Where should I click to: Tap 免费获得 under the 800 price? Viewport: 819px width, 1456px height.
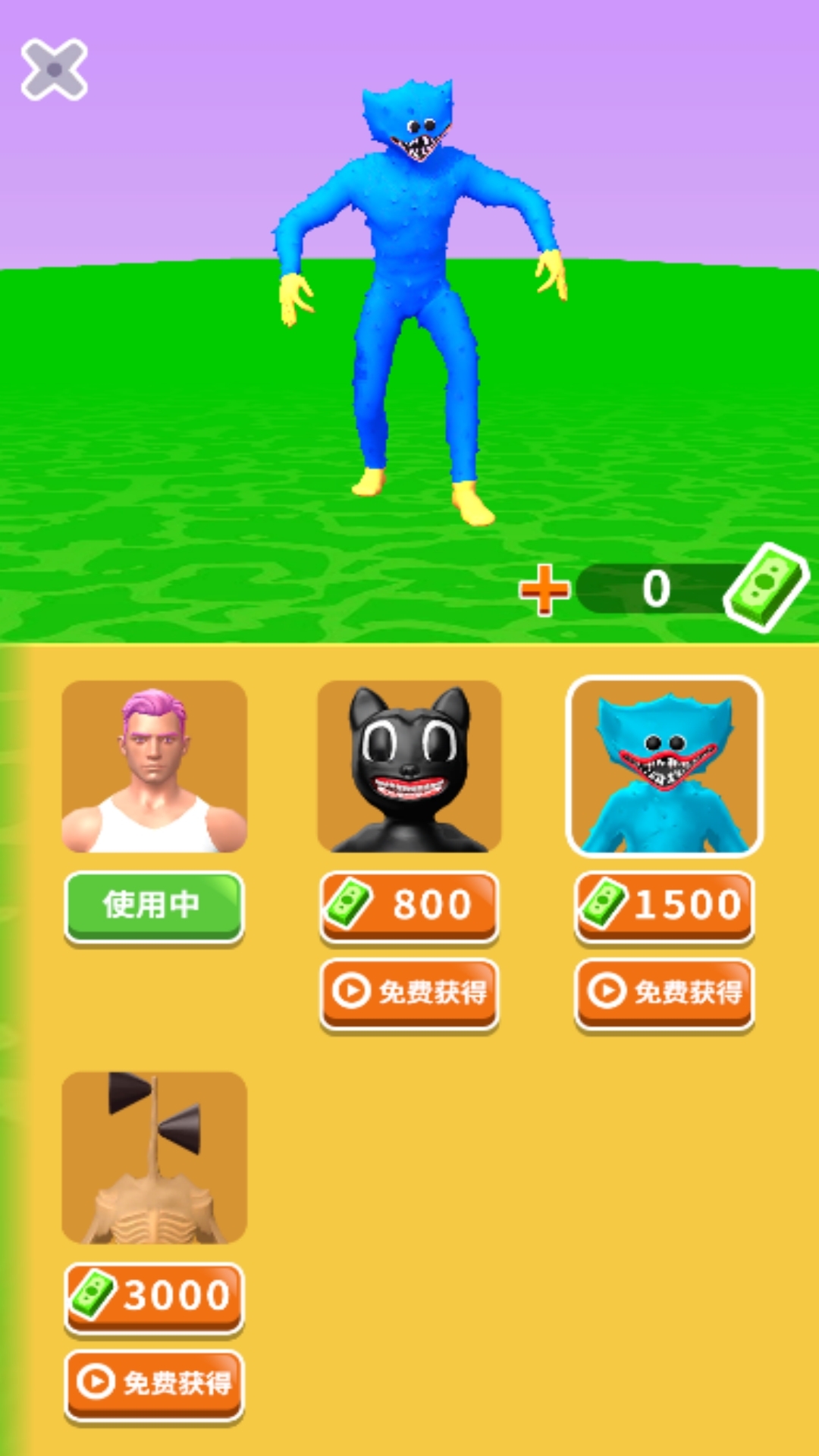point(409,993)
